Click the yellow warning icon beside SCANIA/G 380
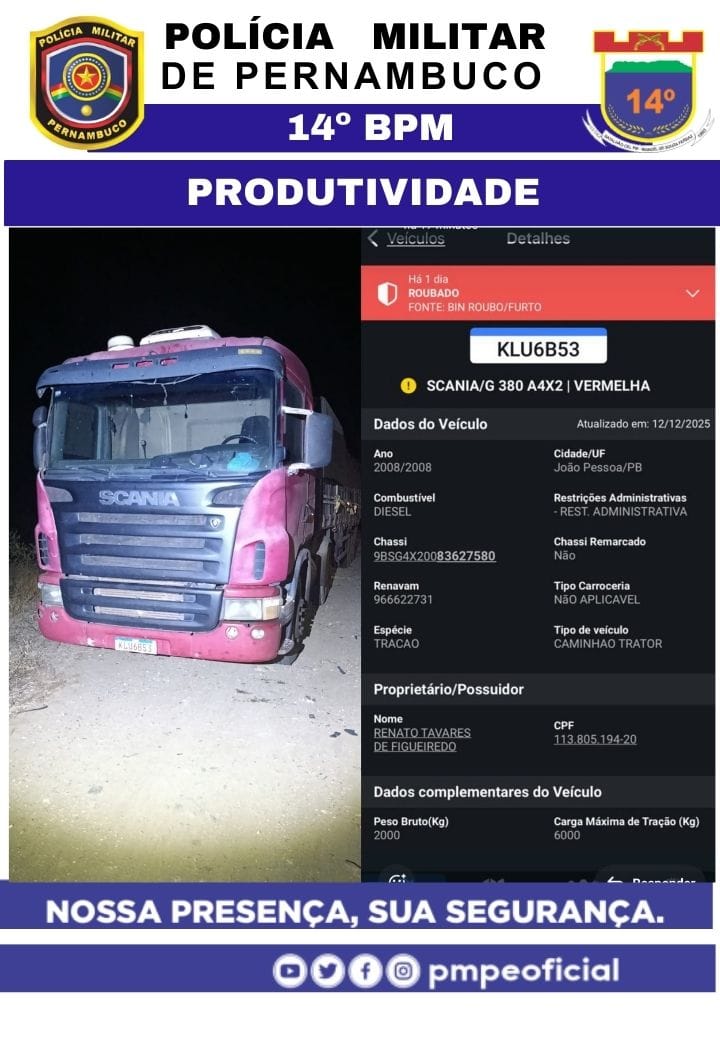Image resolution: width=720 pixels, height=1040 pixels. (x=409, y=384)
